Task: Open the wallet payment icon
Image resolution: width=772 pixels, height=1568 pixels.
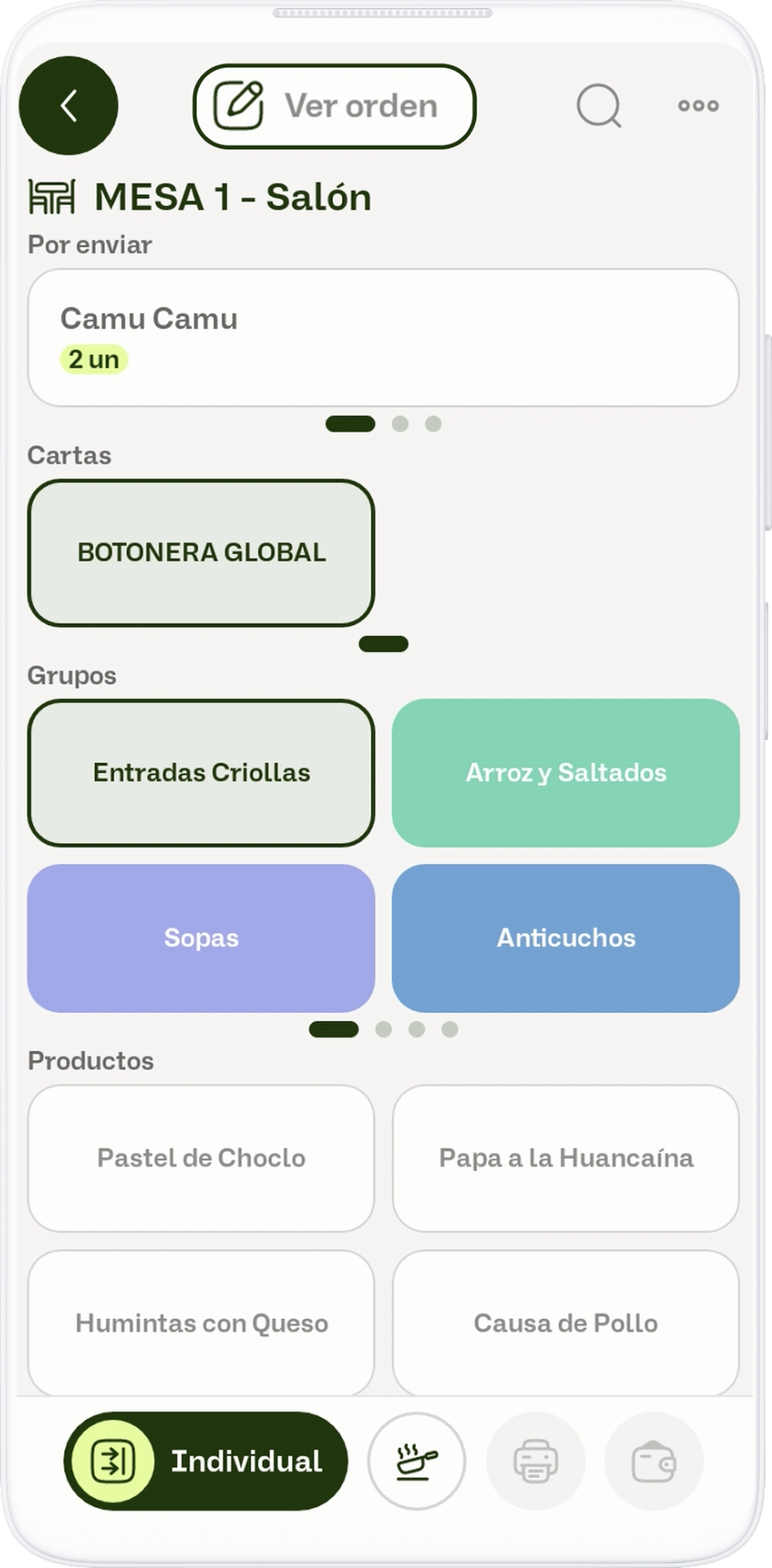Action: [654, 1460]
